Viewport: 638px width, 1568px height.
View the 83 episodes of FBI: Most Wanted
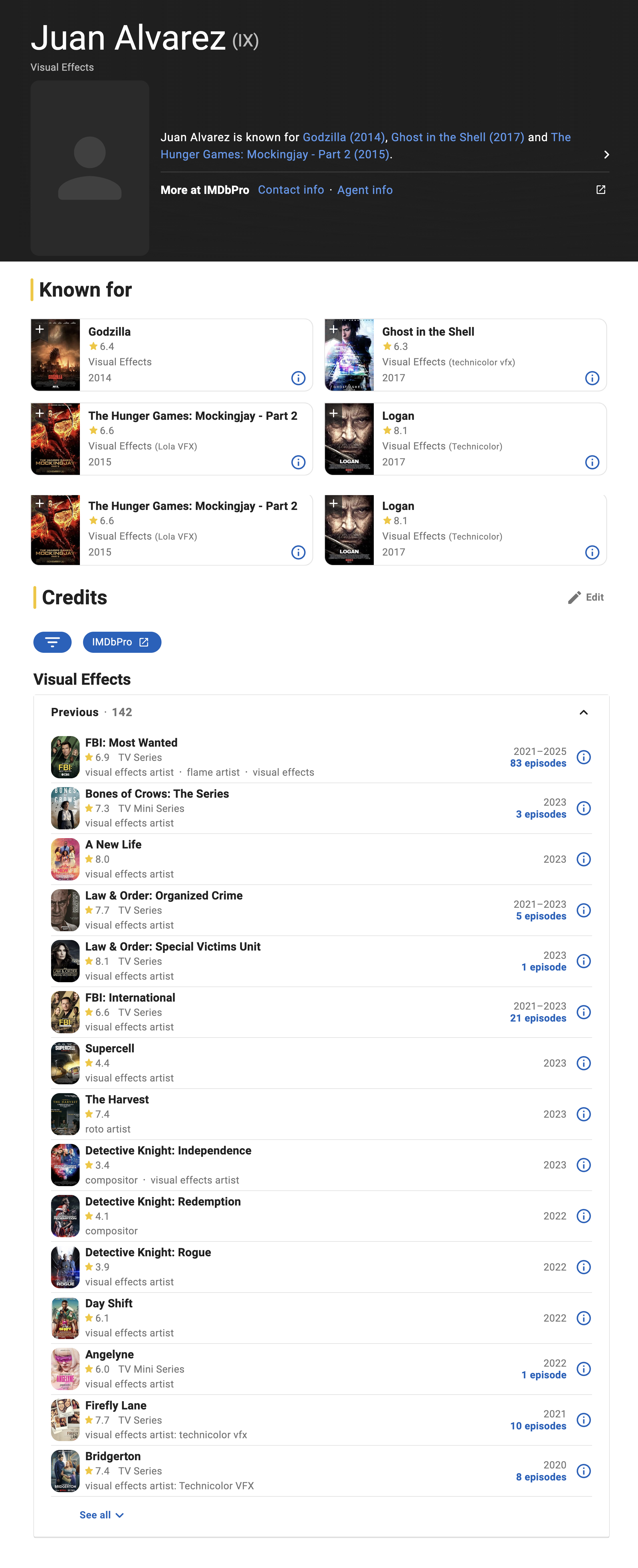[538, 763]
